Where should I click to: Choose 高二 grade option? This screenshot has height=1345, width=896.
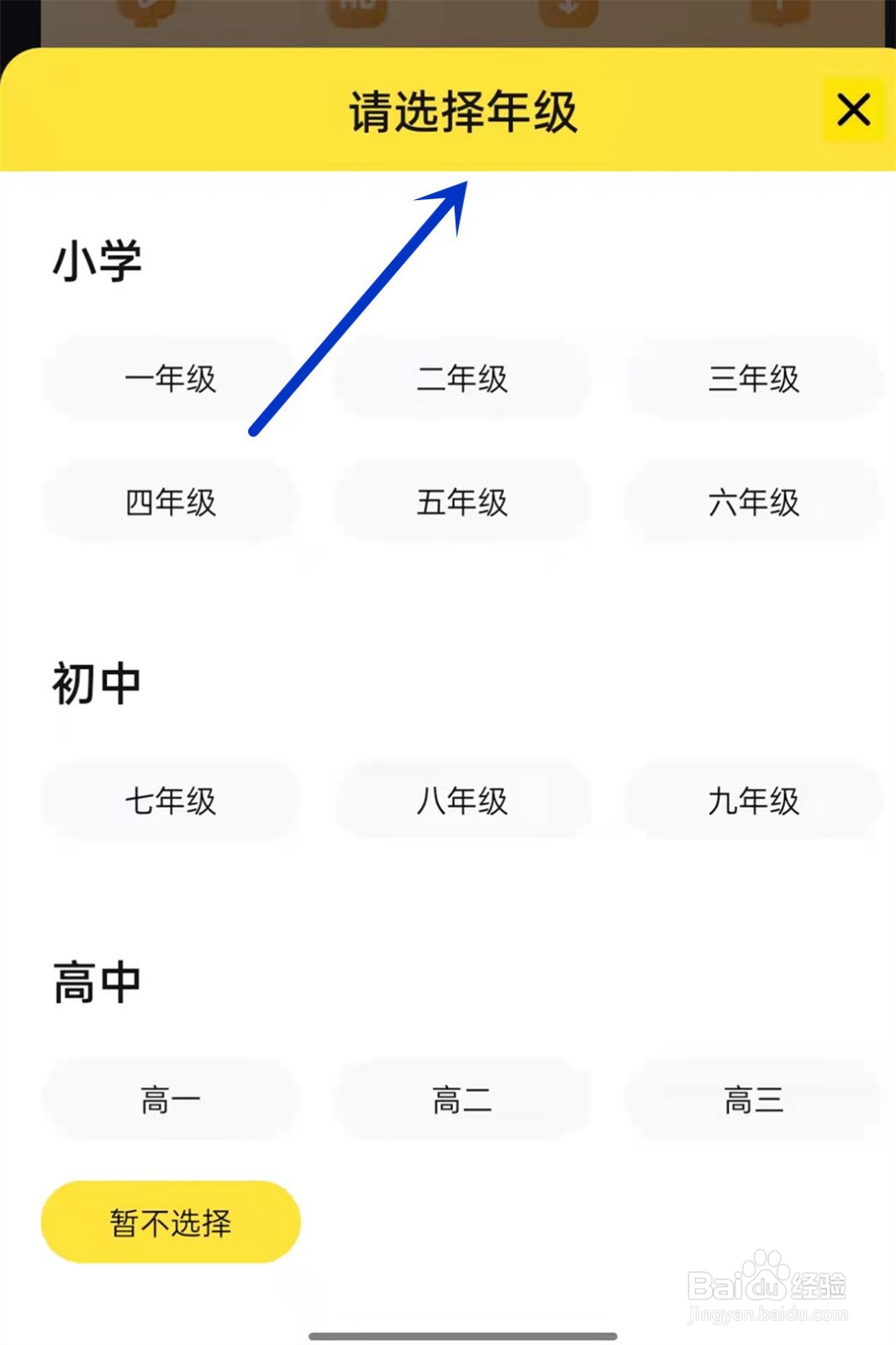pos(463,1099)
